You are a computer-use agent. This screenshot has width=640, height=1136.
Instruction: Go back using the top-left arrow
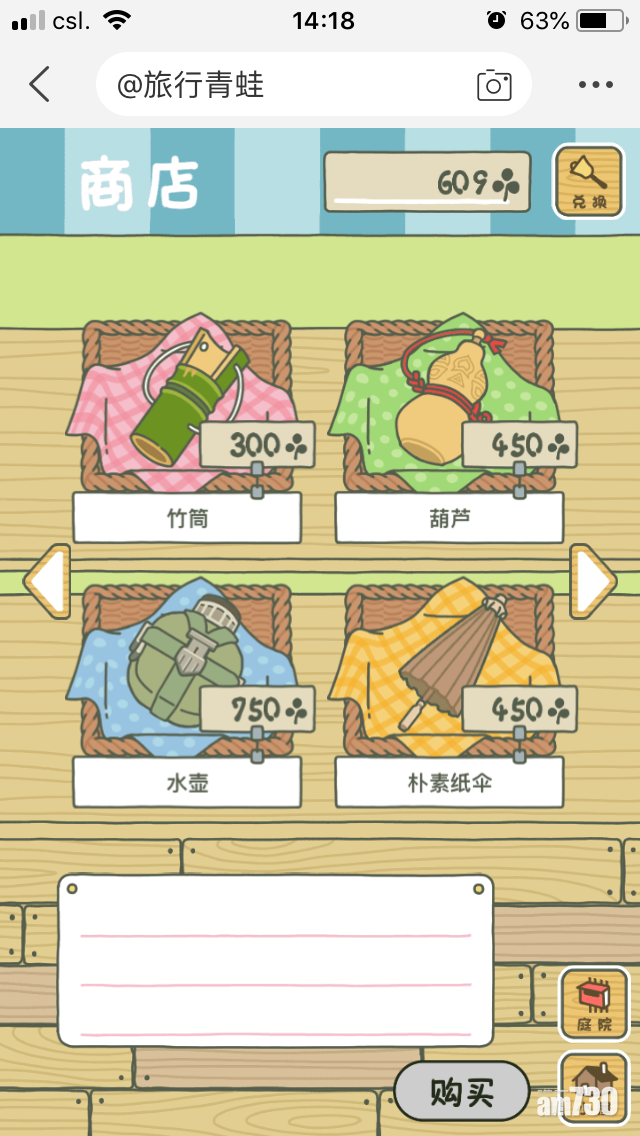click(x=39, y=85)
